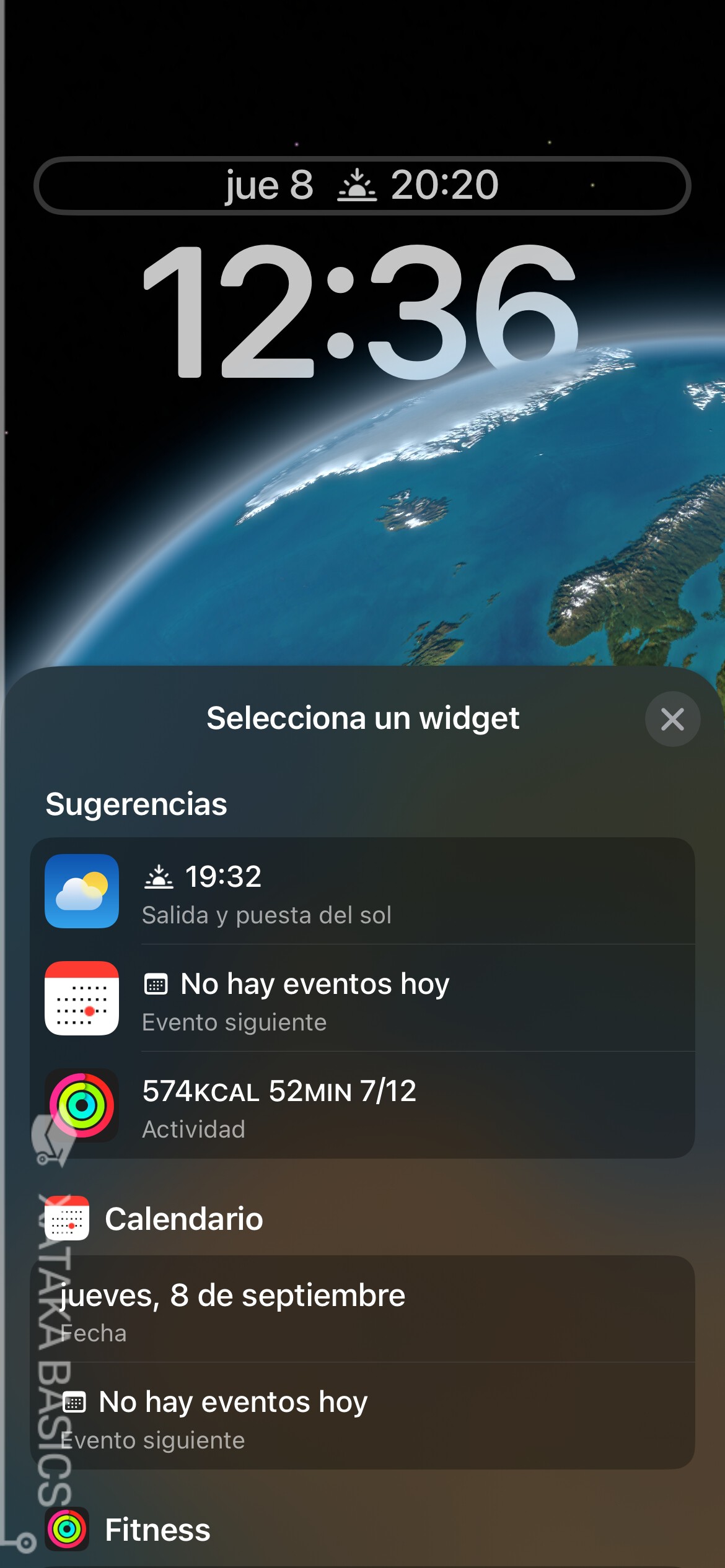
Task: Tap the Calendario section app icon
Action: tap(68, 1219)
